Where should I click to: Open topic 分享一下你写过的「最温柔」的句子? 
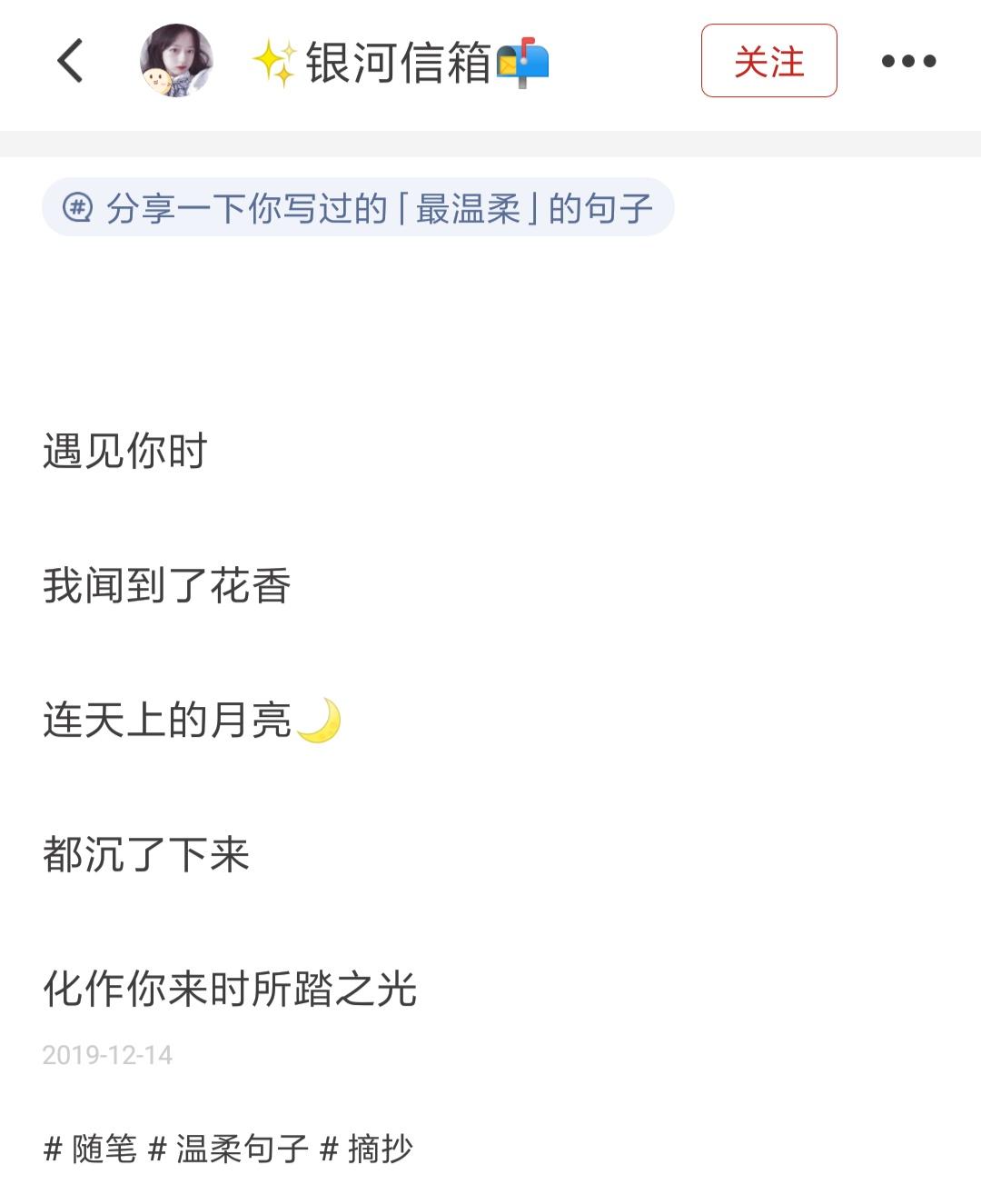358,208
